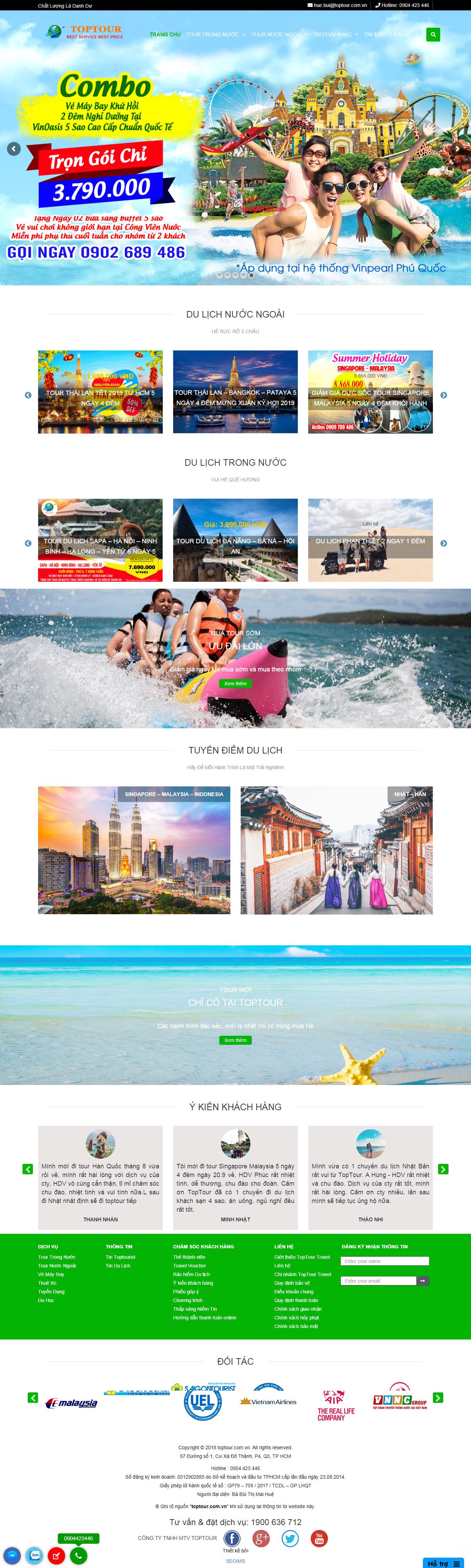Open the green search button

[x=433, y=35]
